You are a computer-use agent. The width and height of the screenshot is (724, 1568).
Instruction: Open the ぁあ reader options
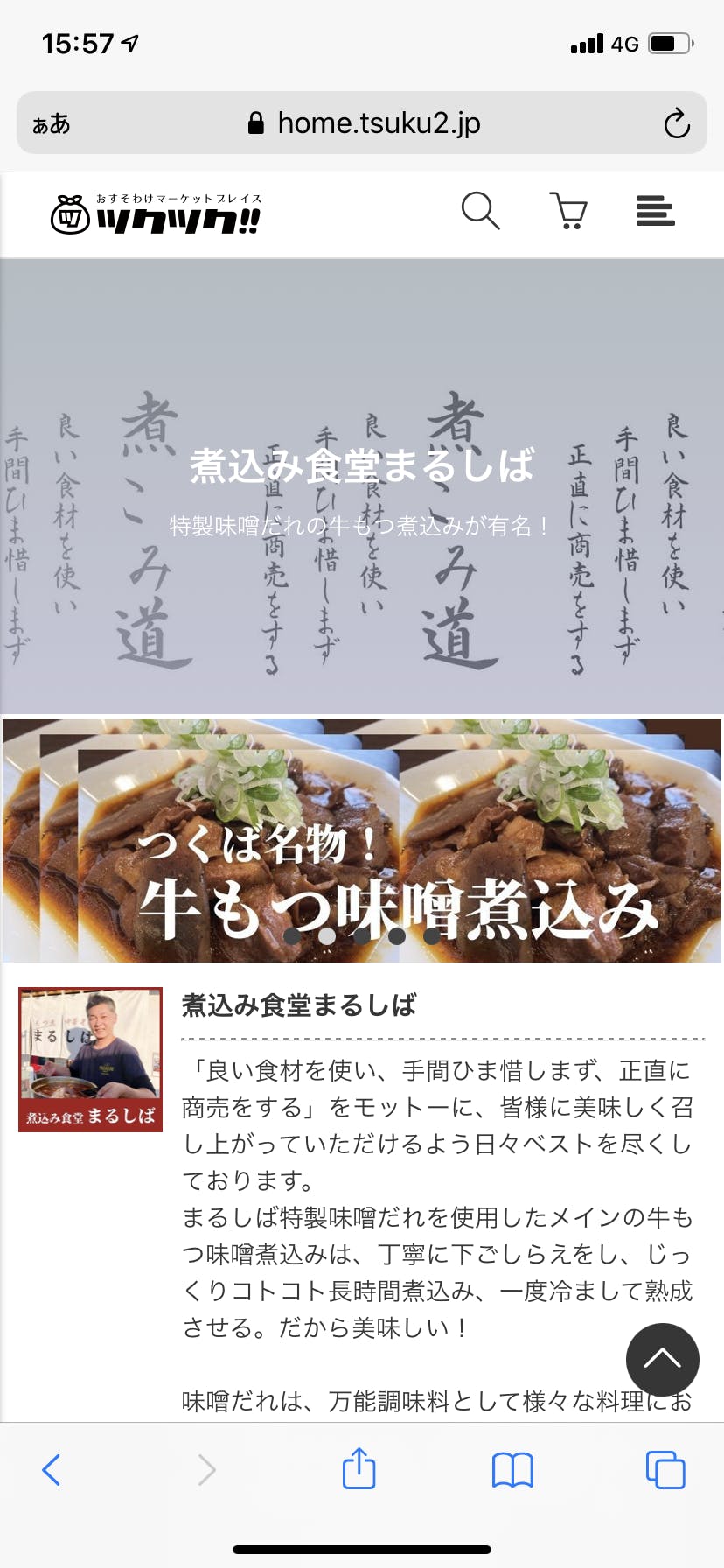point(52,123)
